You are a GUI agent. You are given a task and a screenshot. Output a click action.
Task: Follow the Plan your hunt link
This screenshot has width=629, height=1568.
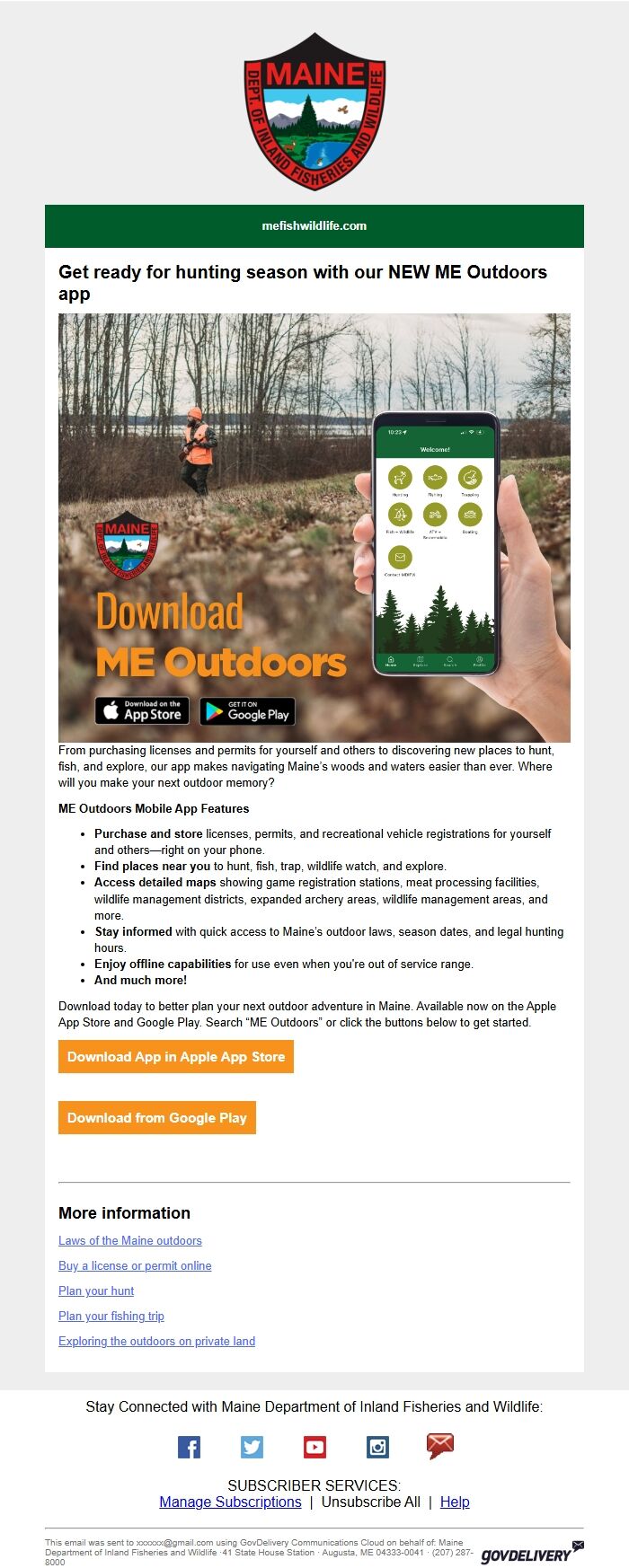[x=96, y=1291]
